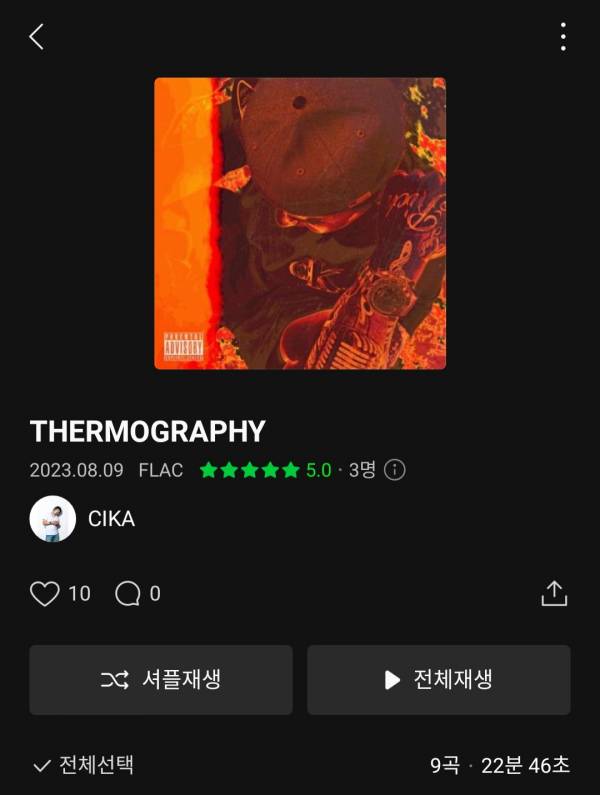Viewport: 600px width, 795px height.
Task: Like the THERMOGRAPHY album
Action: tap(45, 594)
